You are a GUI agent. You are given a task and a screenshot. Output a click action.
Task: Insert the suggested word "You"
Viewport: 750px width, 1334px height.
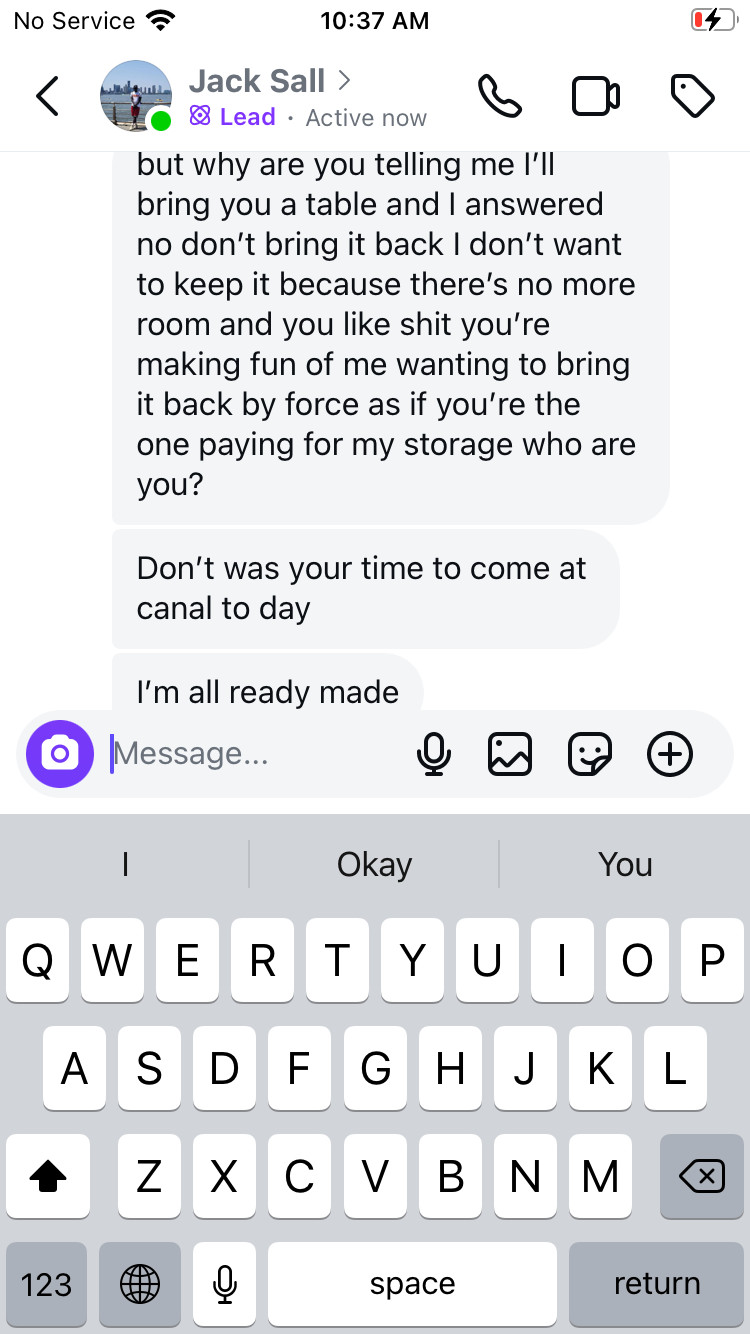click(625, 864)
